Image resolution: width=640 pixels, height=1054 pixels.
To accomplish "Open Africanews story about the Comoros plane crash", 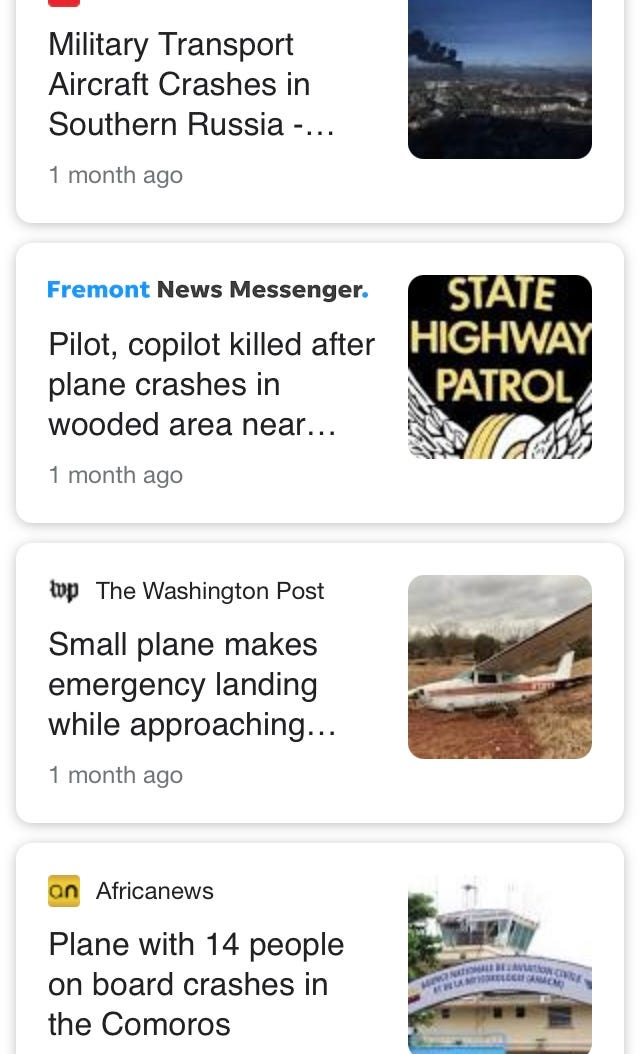I will click(x=196, y=984).
